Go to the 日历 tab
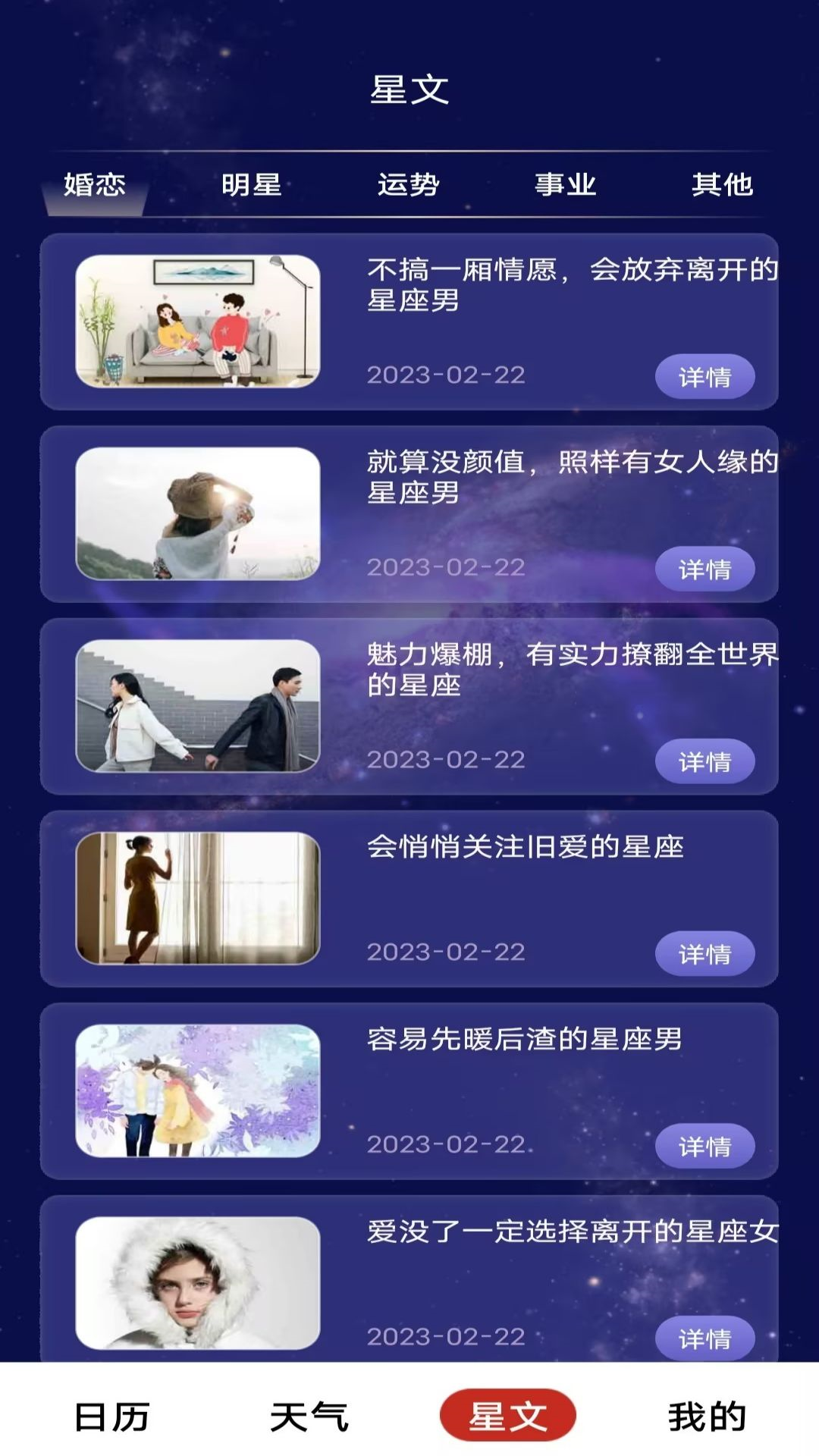 111,1416
